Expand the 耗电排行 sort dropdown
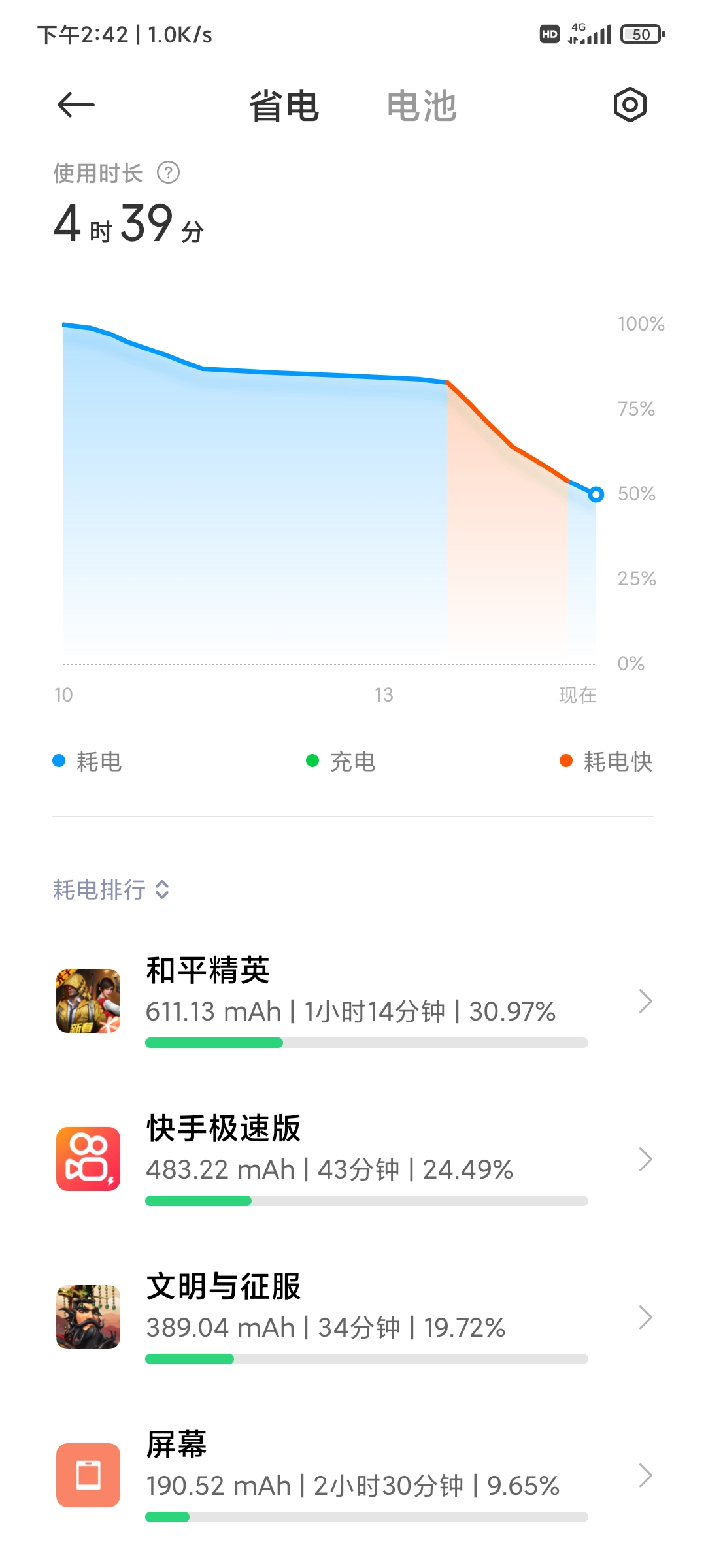706x1568 pixels. 111,889
